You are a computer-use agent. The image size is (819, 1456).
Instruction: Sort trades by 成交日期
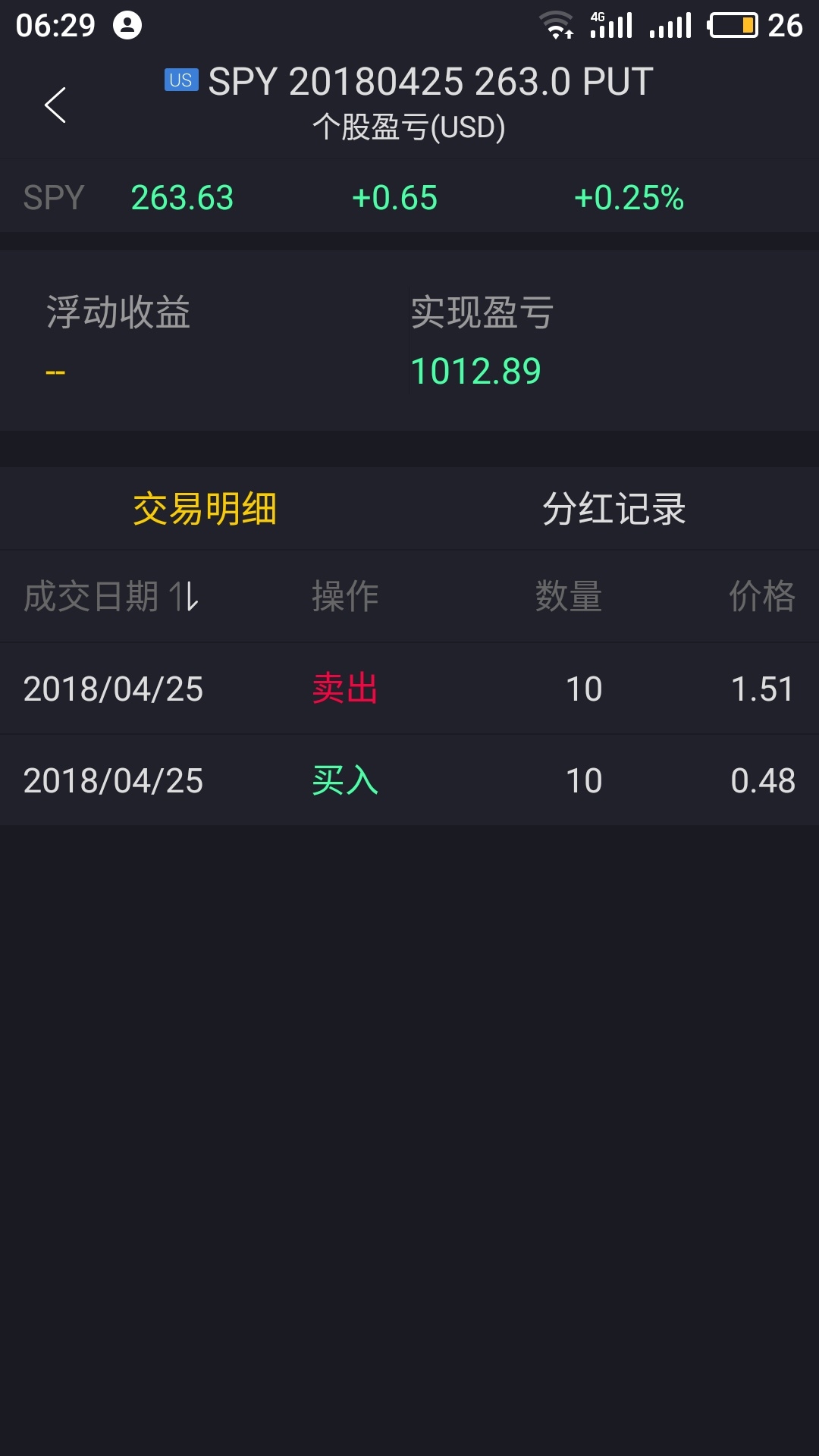coord(111,596)
